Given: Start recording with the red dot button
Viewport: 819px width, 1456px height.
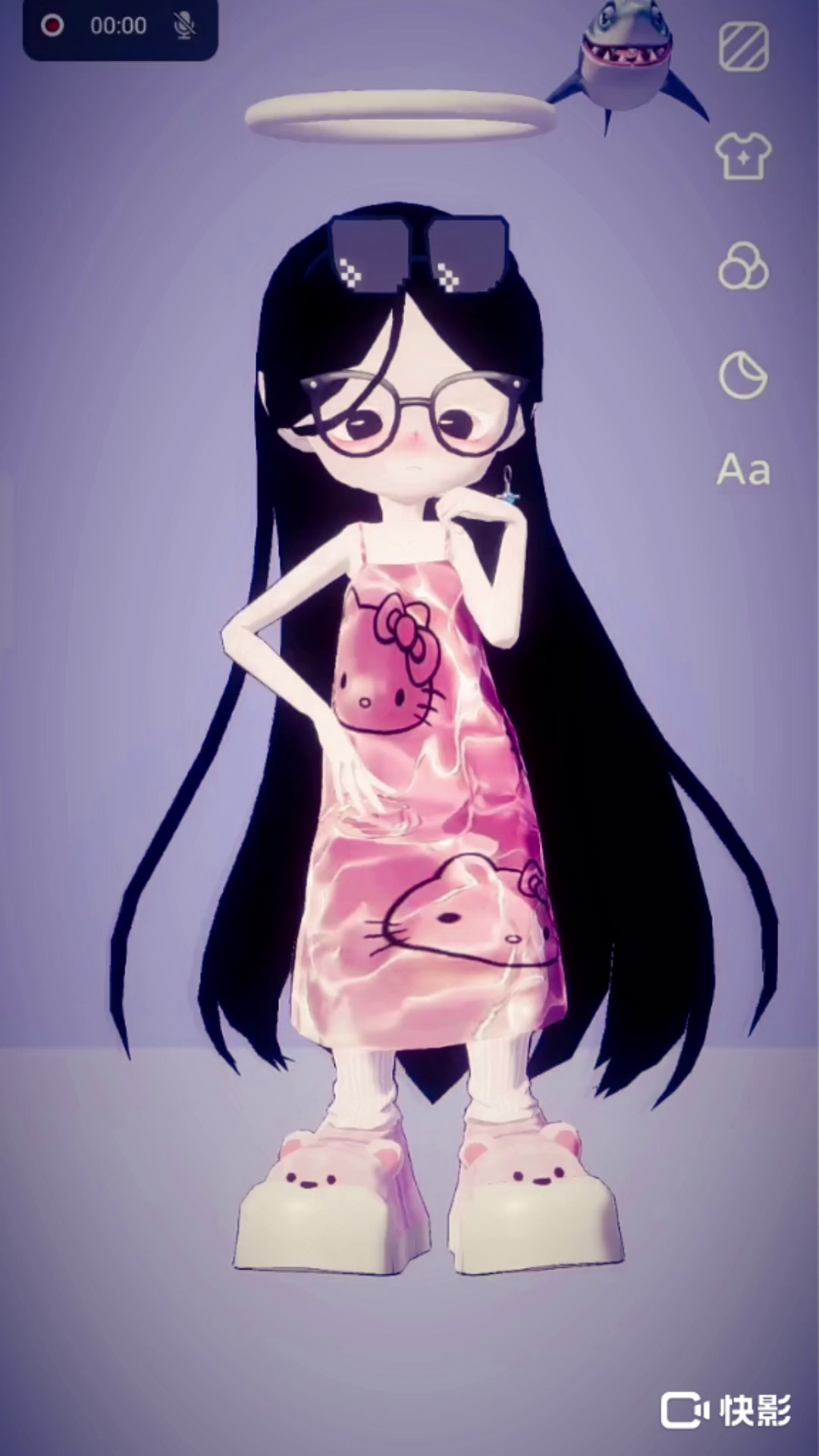Looking at the screenshot, I should [x=52, y=26].
